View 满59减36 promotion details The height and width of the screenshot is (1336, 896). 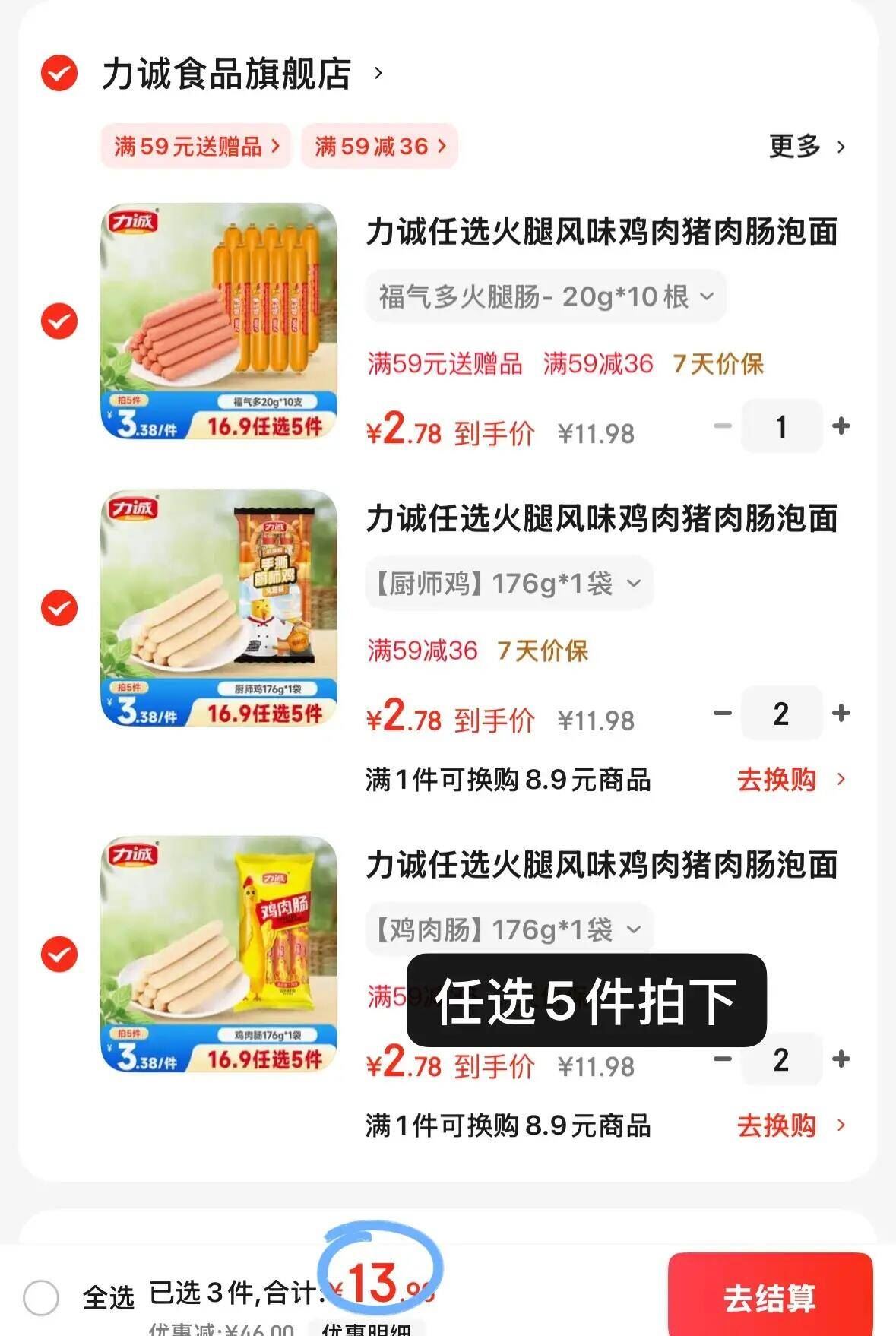tap(379, 146)
